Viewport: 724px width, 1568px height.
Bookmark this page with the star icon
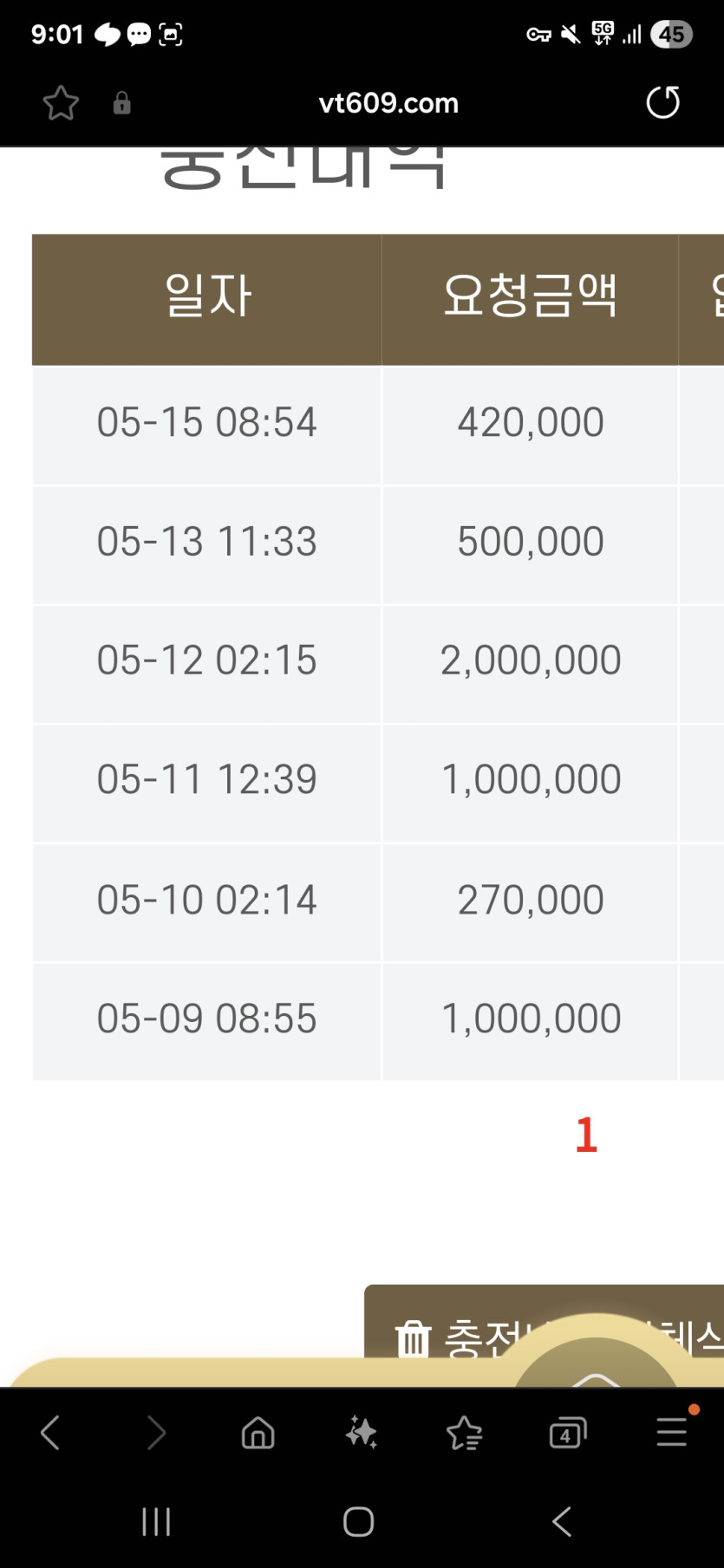pyautogui.click(x=61, y=103)
